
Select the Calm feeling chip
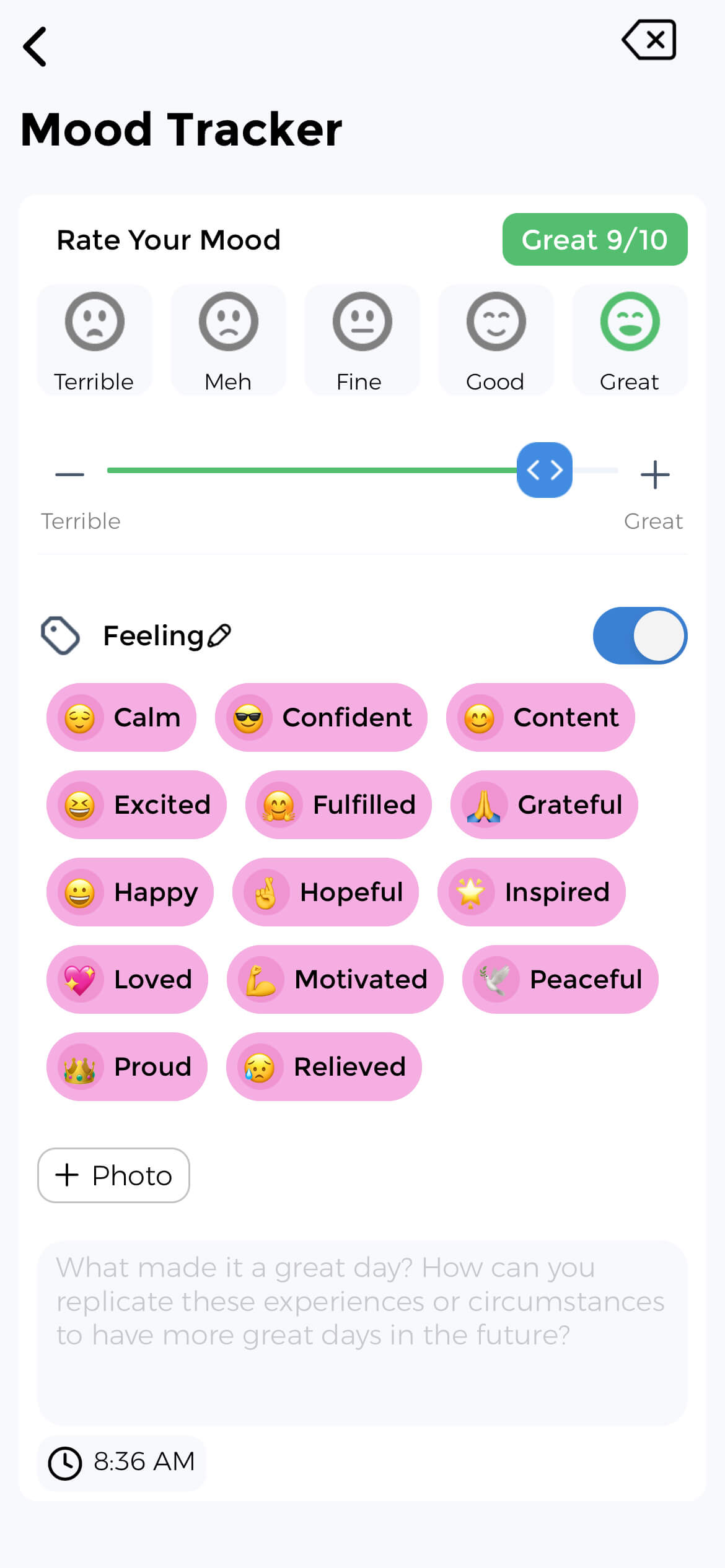click(121, 717)
